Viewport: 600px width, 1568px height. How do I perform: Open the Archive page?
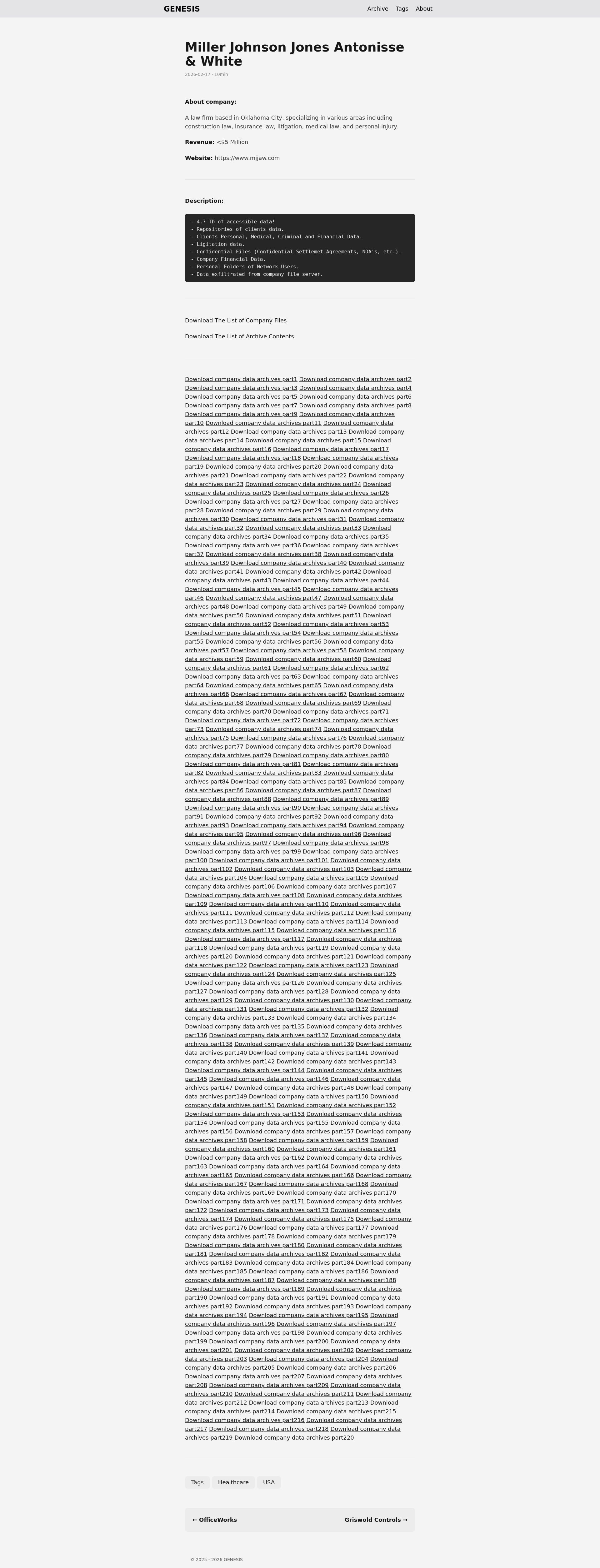pyautogui.click(x=378, y=8)
